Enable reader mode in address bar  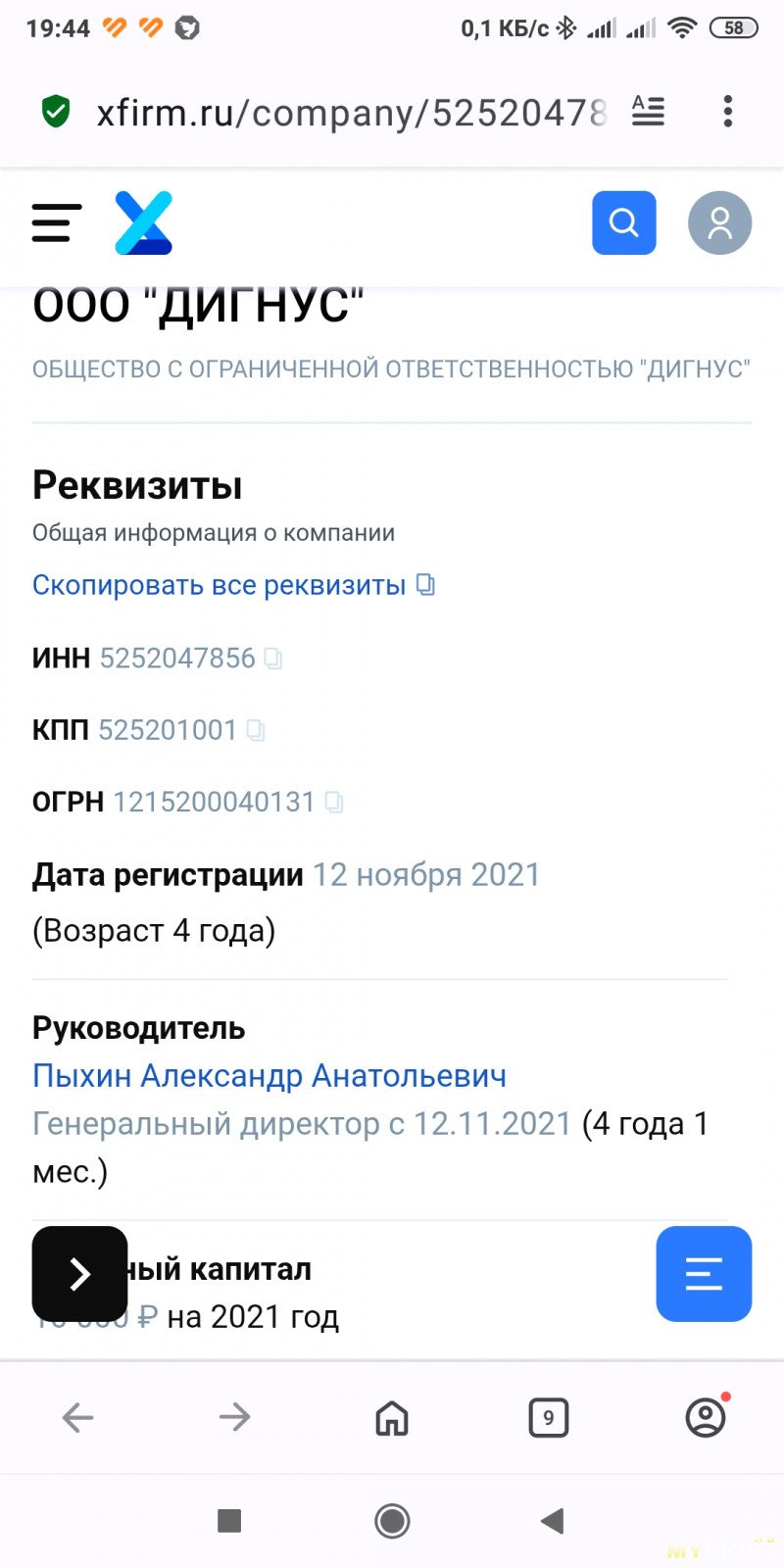tap(648, 112)
